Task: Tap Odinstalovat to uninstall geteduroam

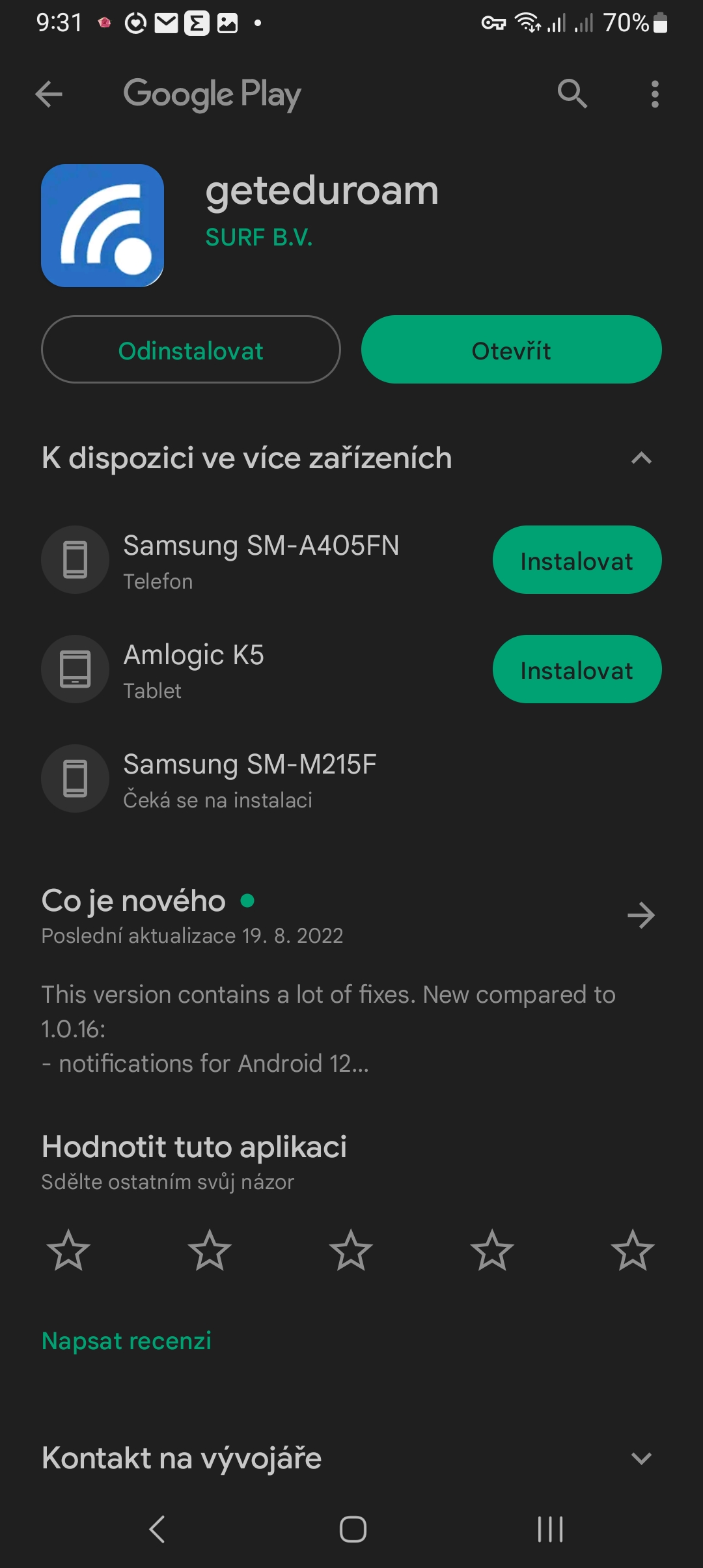Action: 191,350
